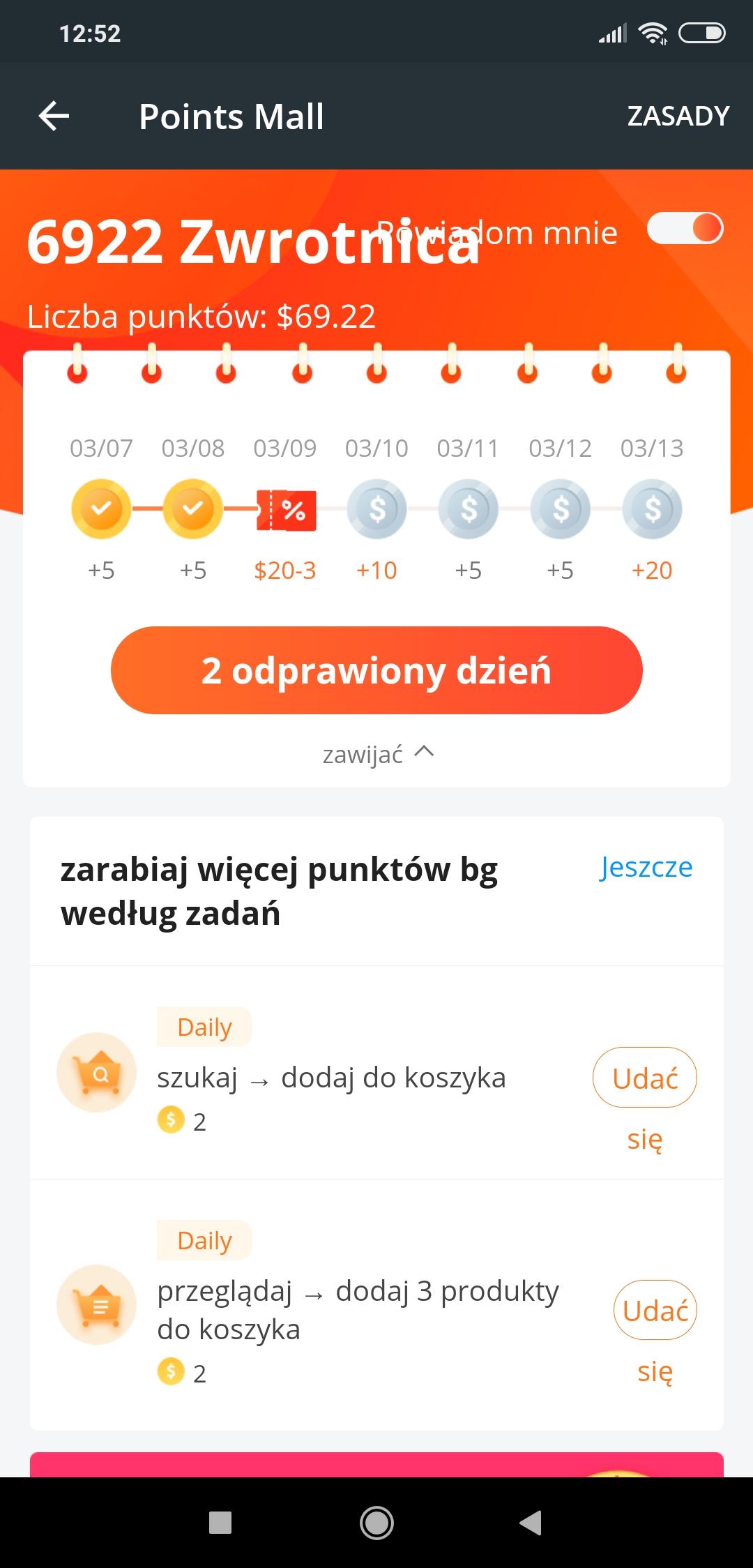Start the dodaj 3 produkty do koszyka task
Image resolution: width=753 pixels, height=1568 pixels.
[x=655, y=1311]
